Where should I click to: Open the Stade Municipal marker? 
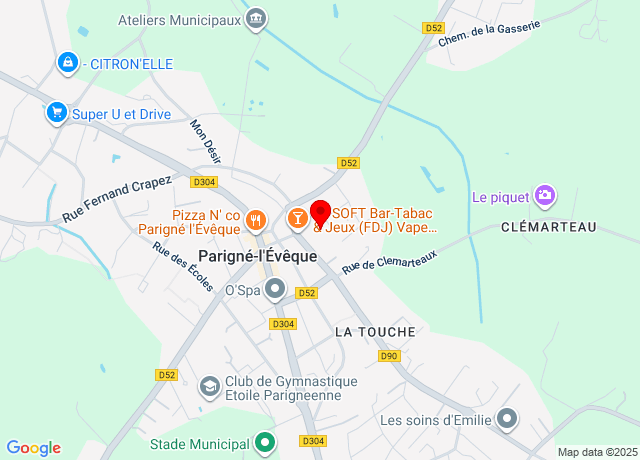(265, 441)
